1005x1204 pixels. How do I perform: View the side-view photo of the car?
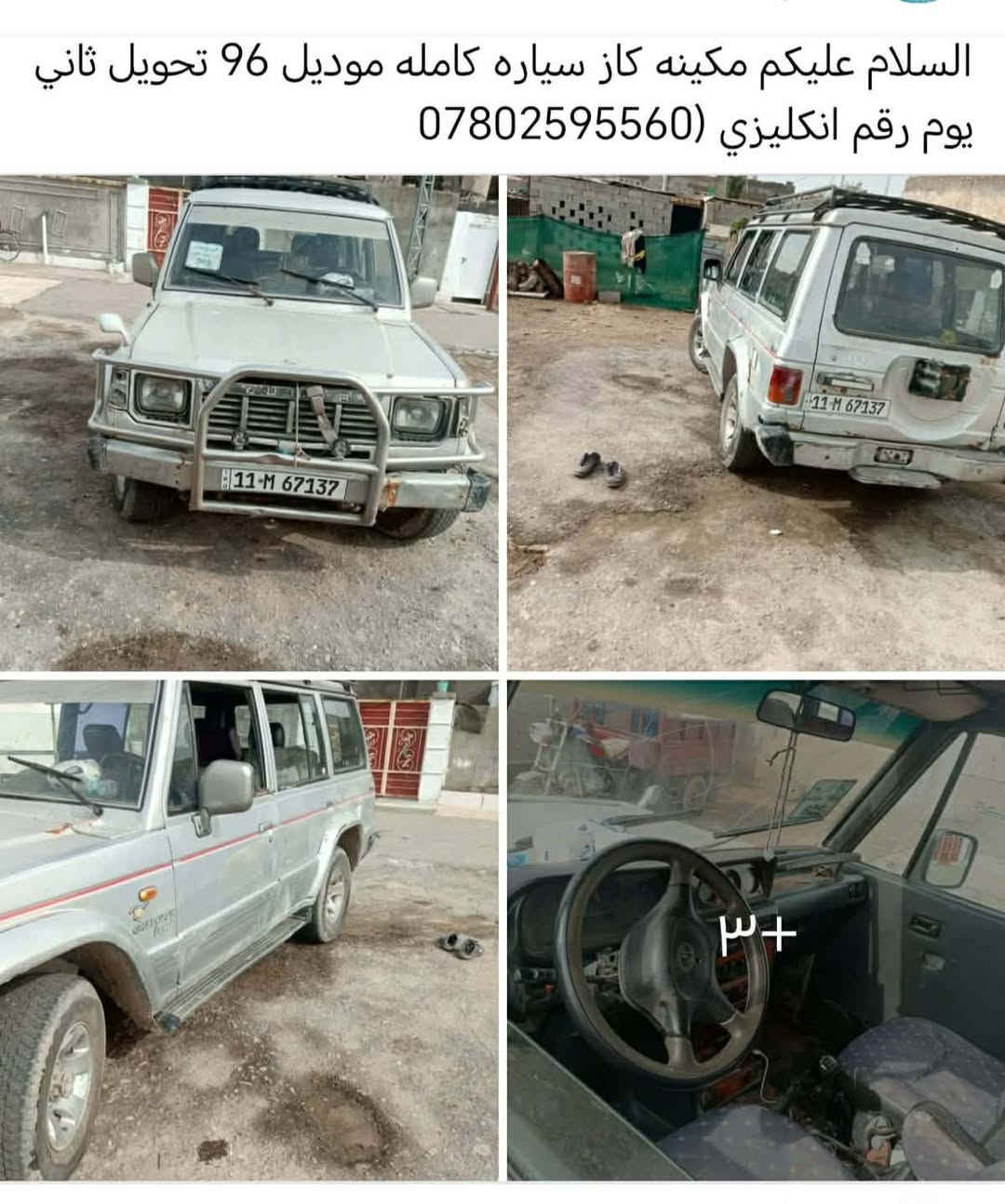[x=248, y=929]
